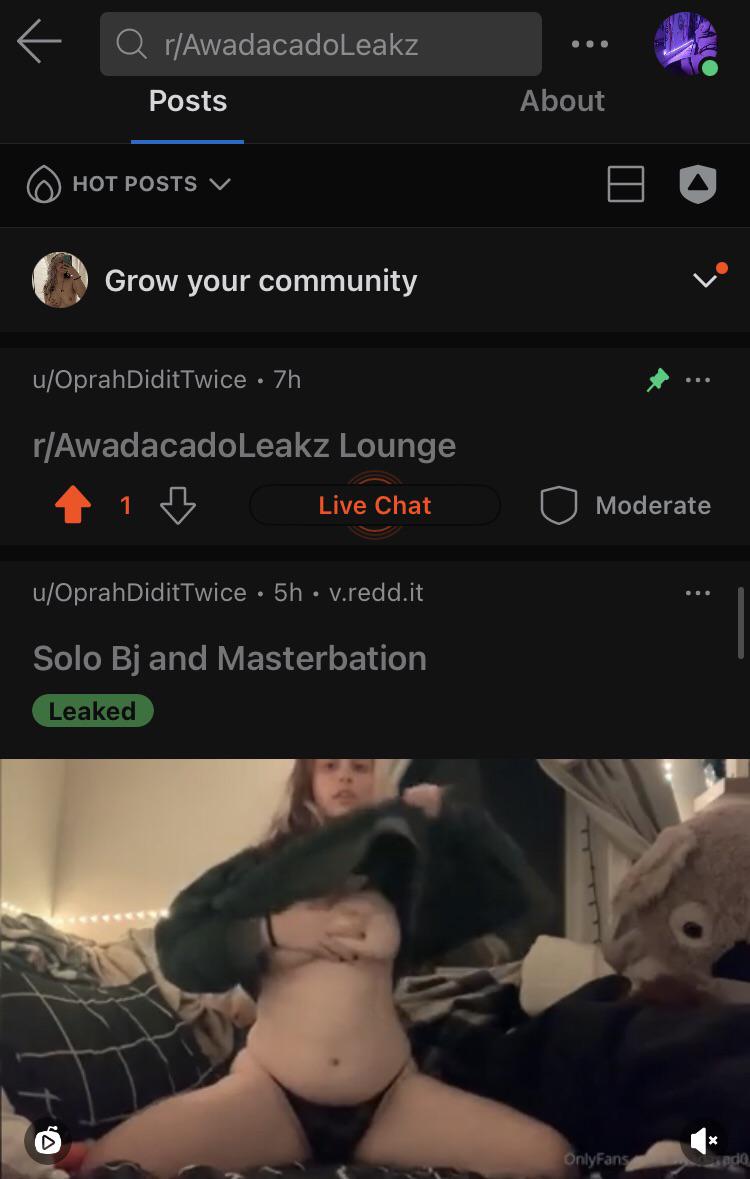Open the mod tools shield icon
Viewport: 750px width, 1179px height.
tap(697, 184)
